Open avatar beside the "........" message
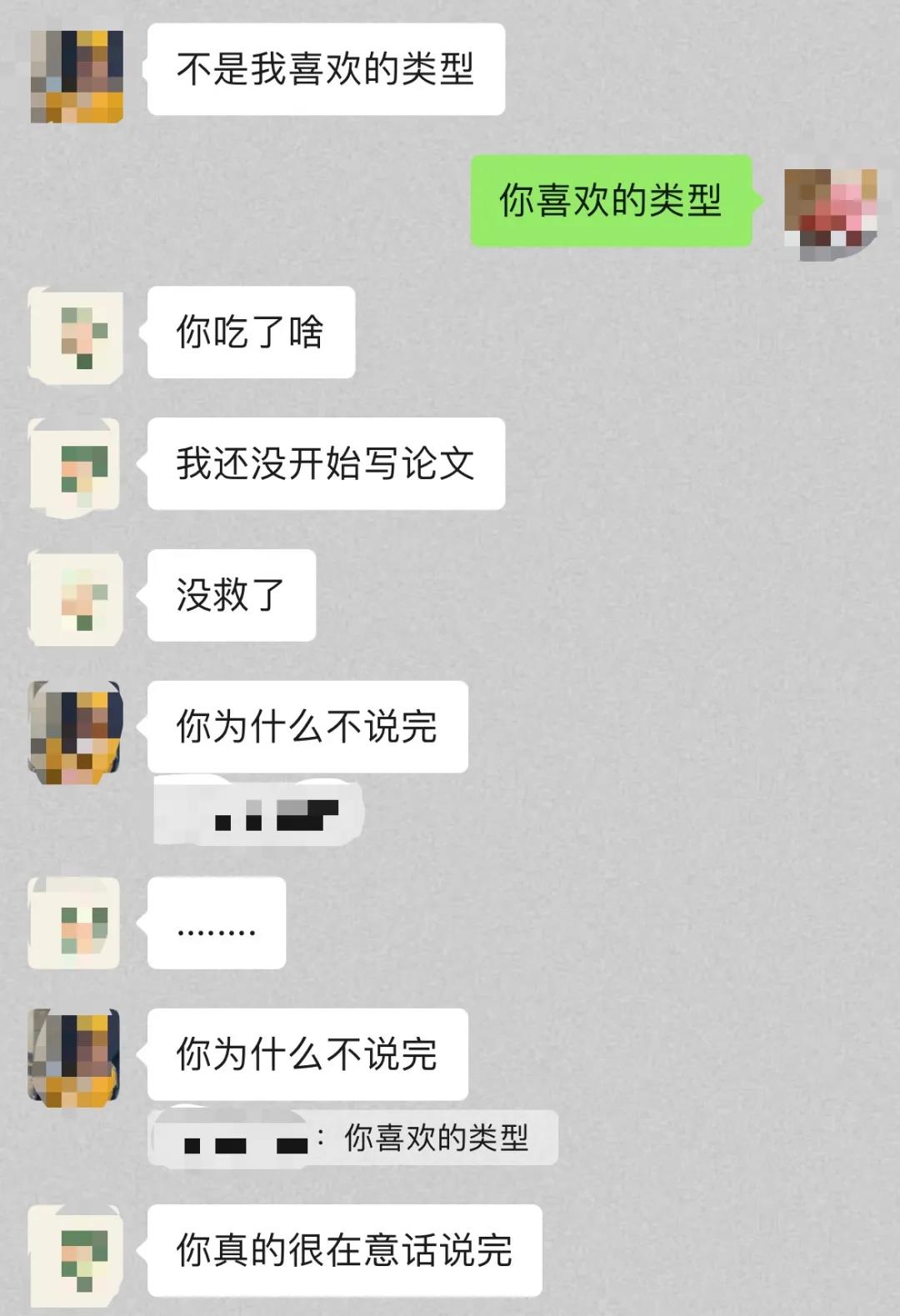This screenshot has height=1316, width=900. (x=76, y=923)
